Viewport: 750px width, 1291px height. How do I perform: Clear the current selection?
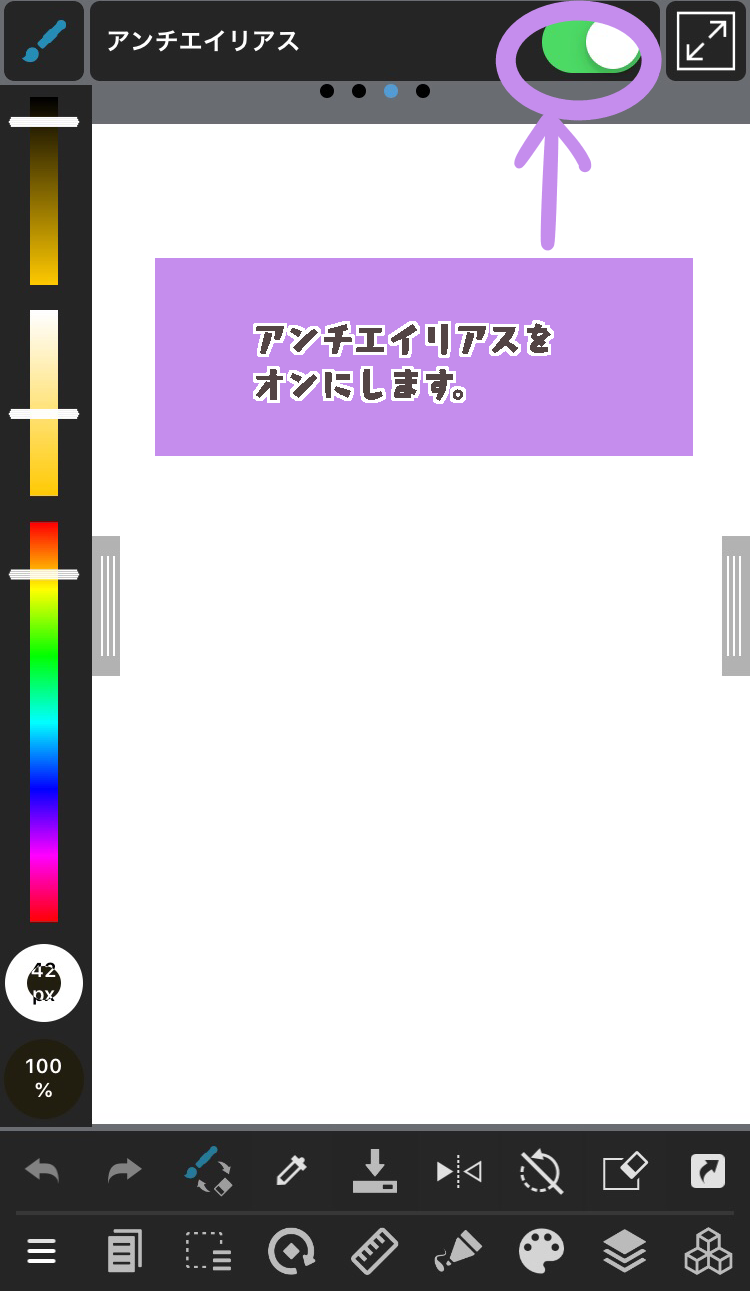541,1170
